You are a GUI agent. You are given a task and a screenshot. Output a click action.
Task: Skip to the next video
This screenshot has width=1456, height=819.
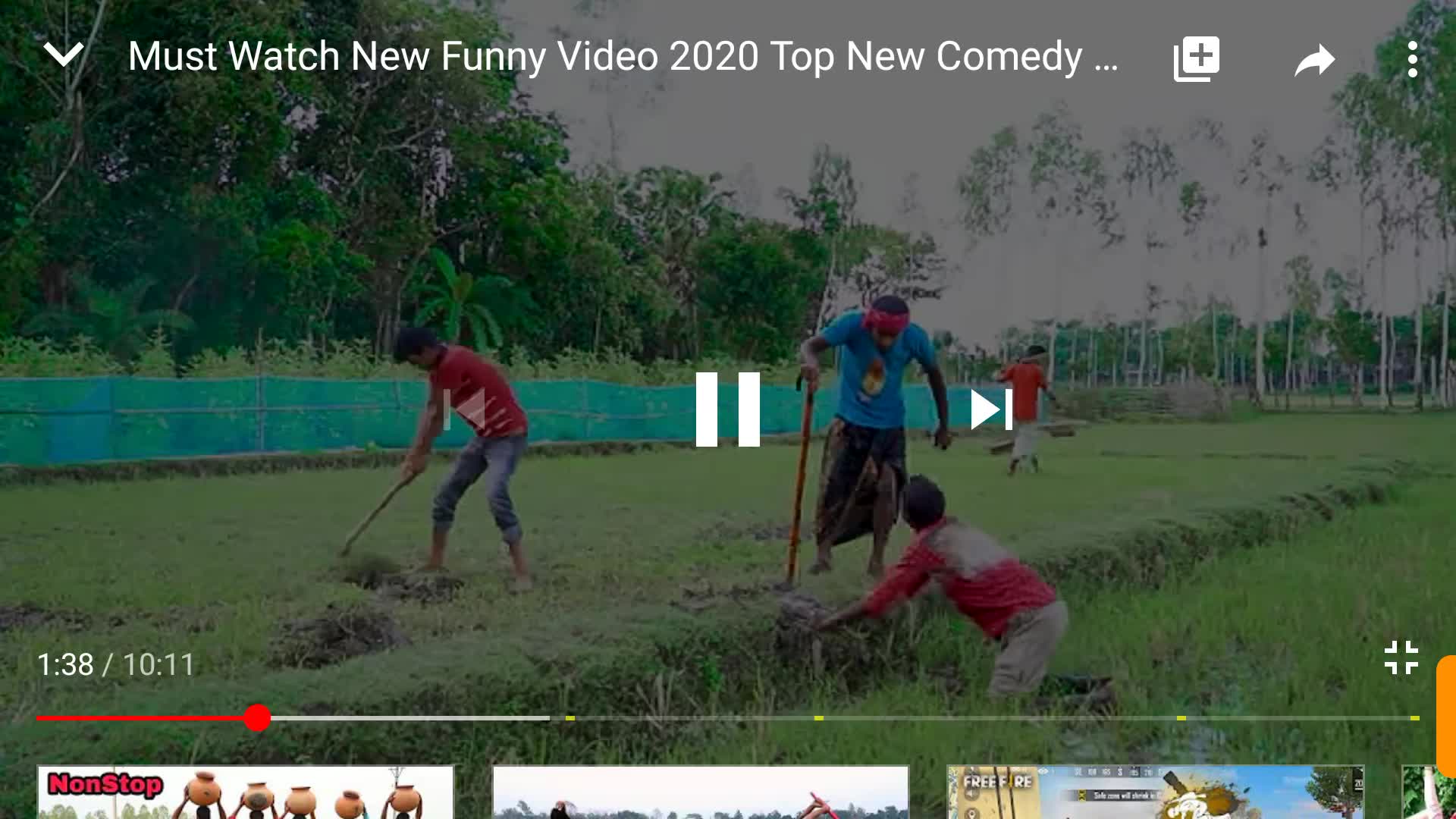(991, 409)
